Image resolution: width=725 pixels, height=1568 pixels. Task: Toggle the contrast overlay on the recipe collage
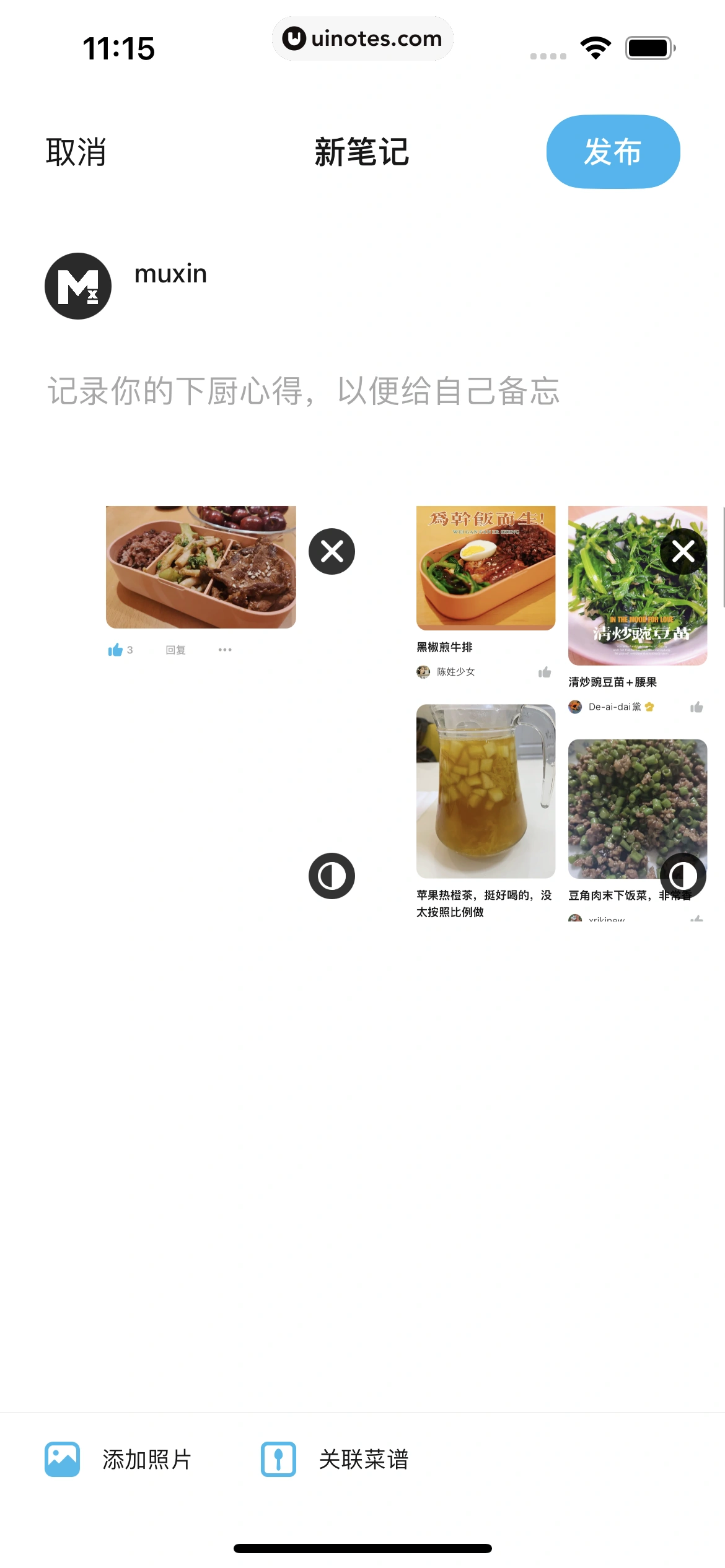pos(682,876)
